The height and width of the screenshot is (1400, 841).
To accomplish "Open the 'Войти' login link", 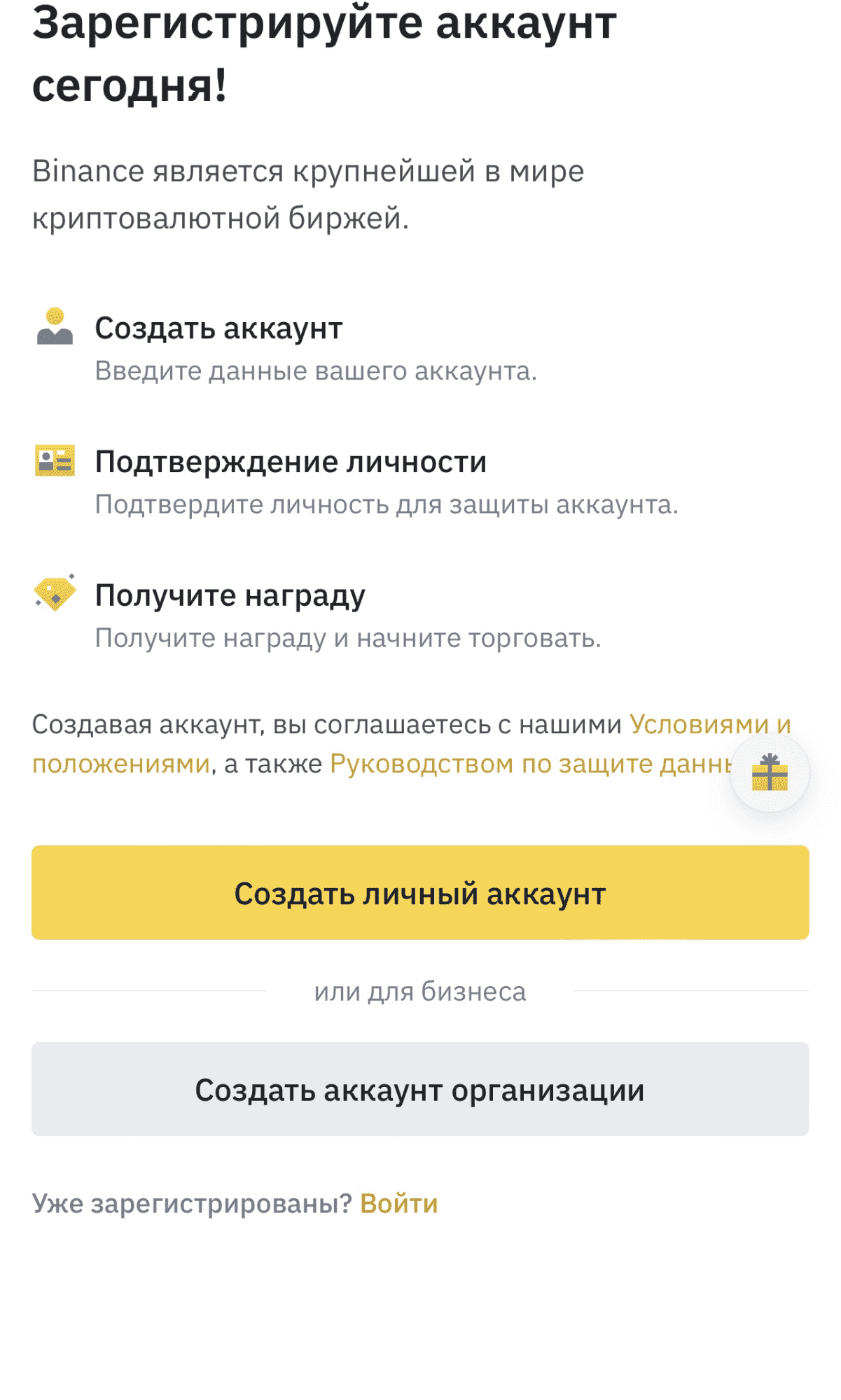I will tap(399, 1204).
